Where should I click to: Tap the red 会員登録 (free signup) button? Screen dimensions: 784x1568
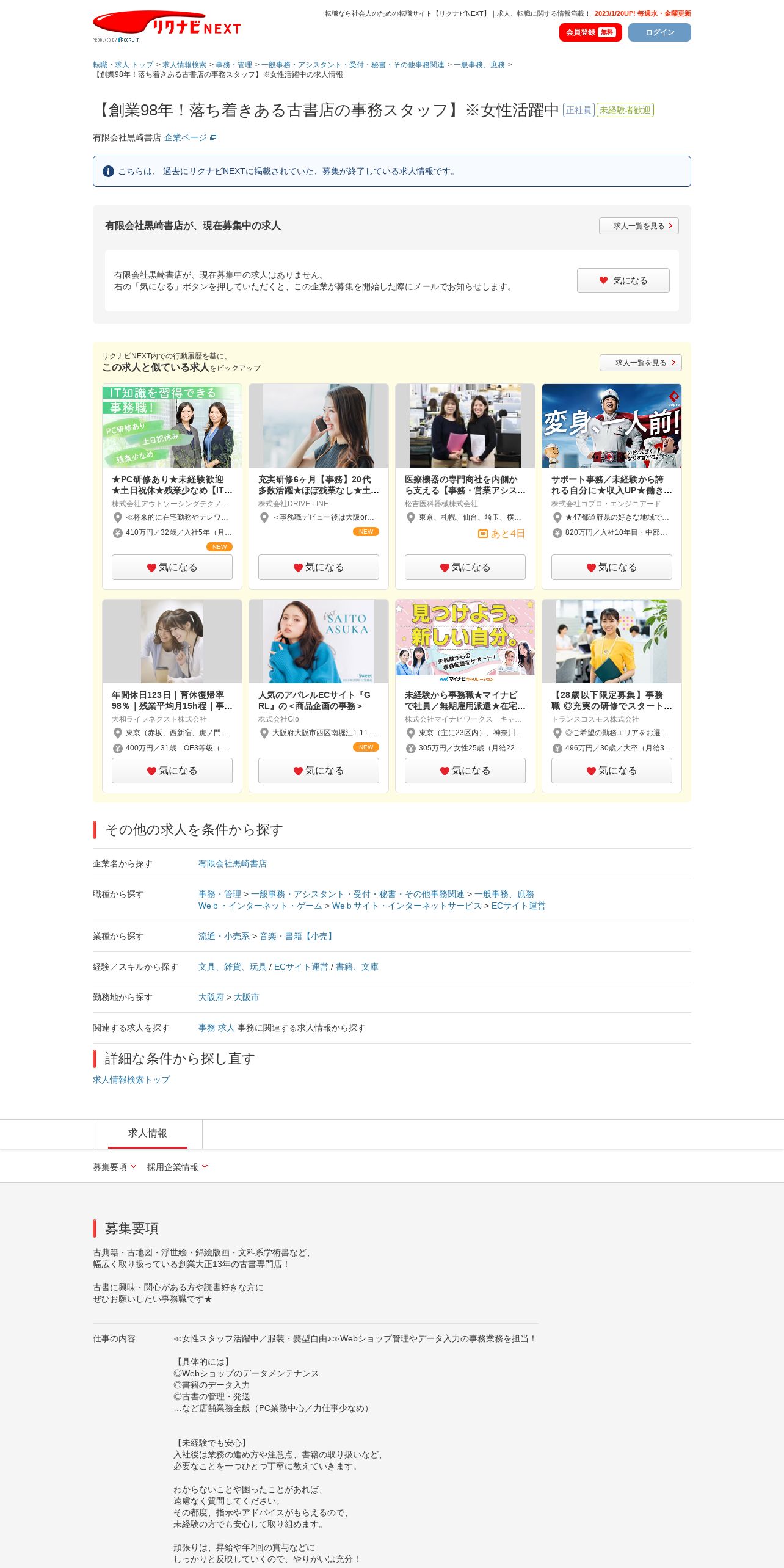590,32
